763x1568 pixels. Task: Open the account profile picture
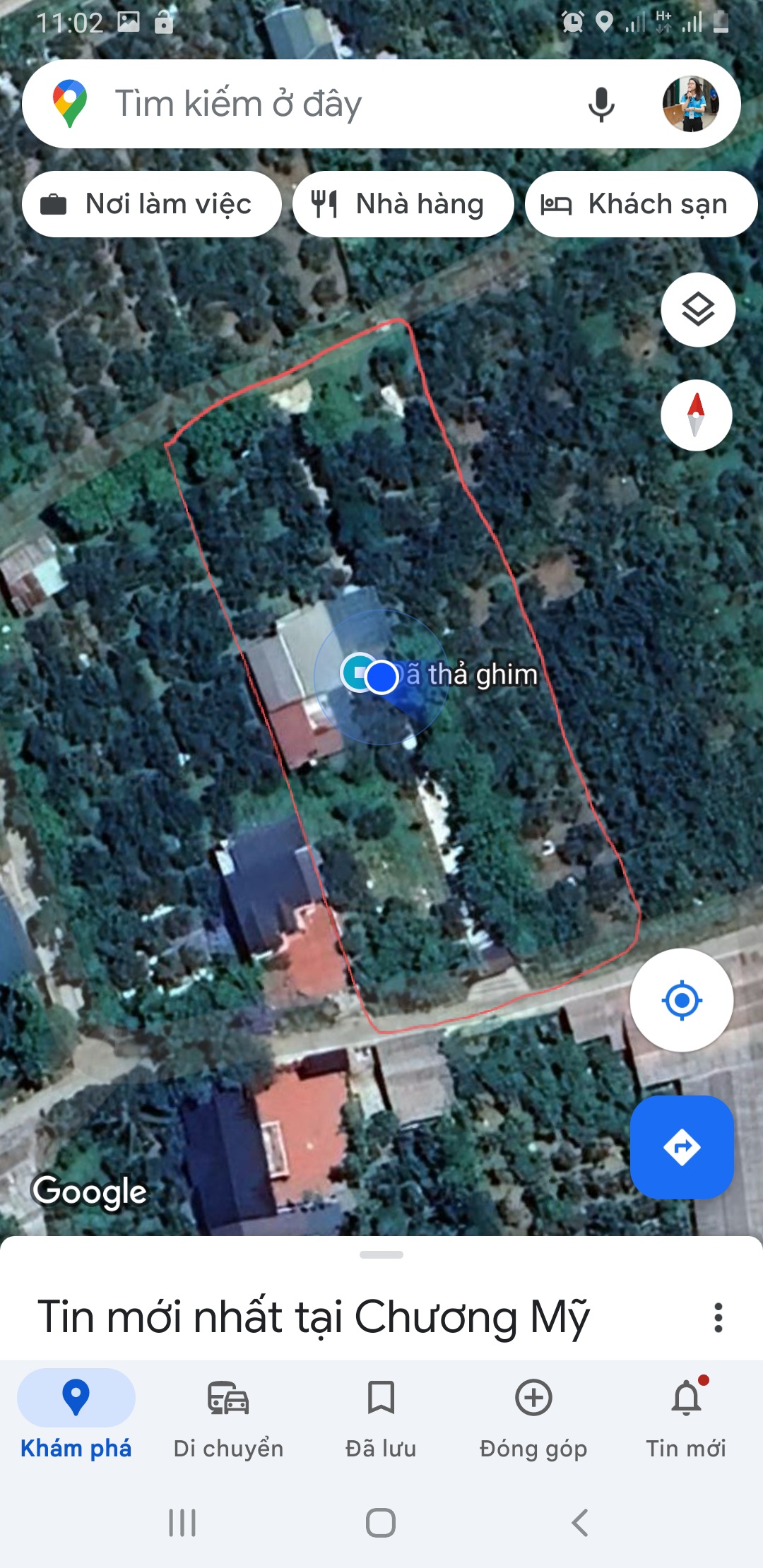tap(690, 104)
